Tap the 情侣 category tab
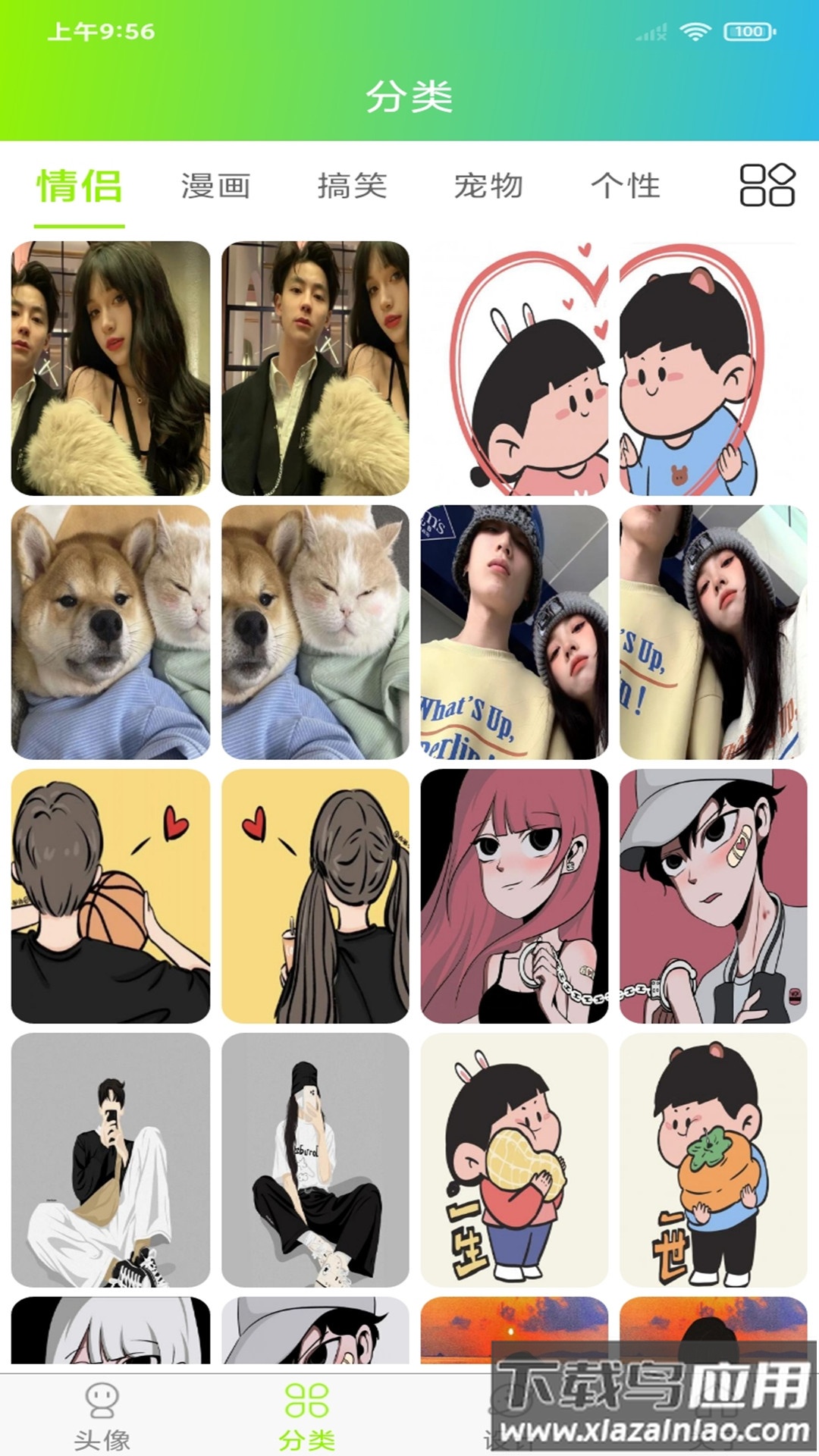 pyautogui.click(x=79, y=186)
